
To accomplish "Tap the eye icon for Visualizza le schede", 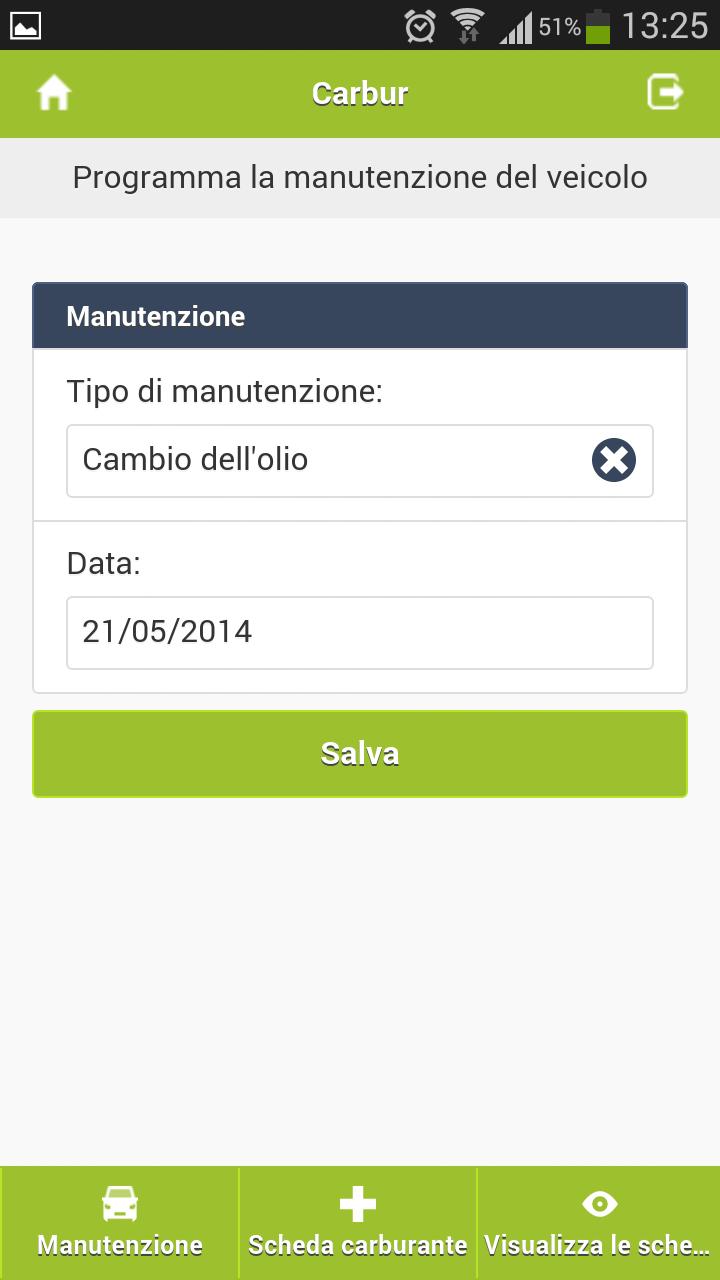I will [x=598, y=1205].
